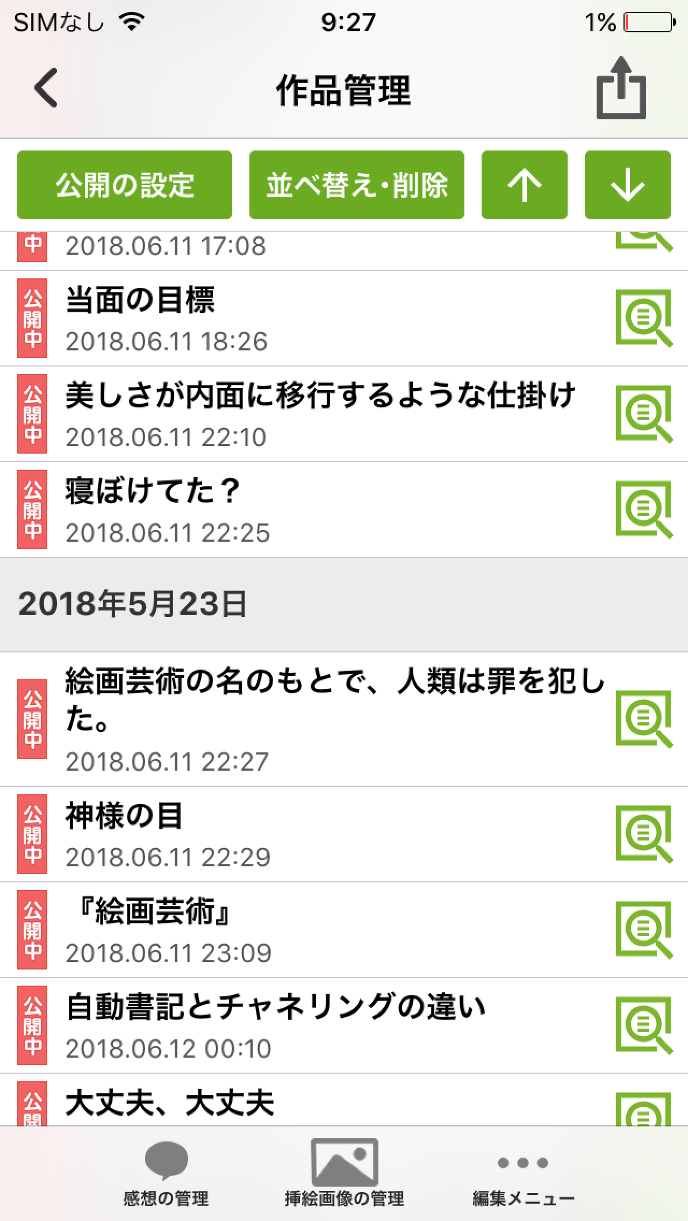Open 公開の設定 publication settings
This screenshot has width=688, height=1221.
(125, 185)
